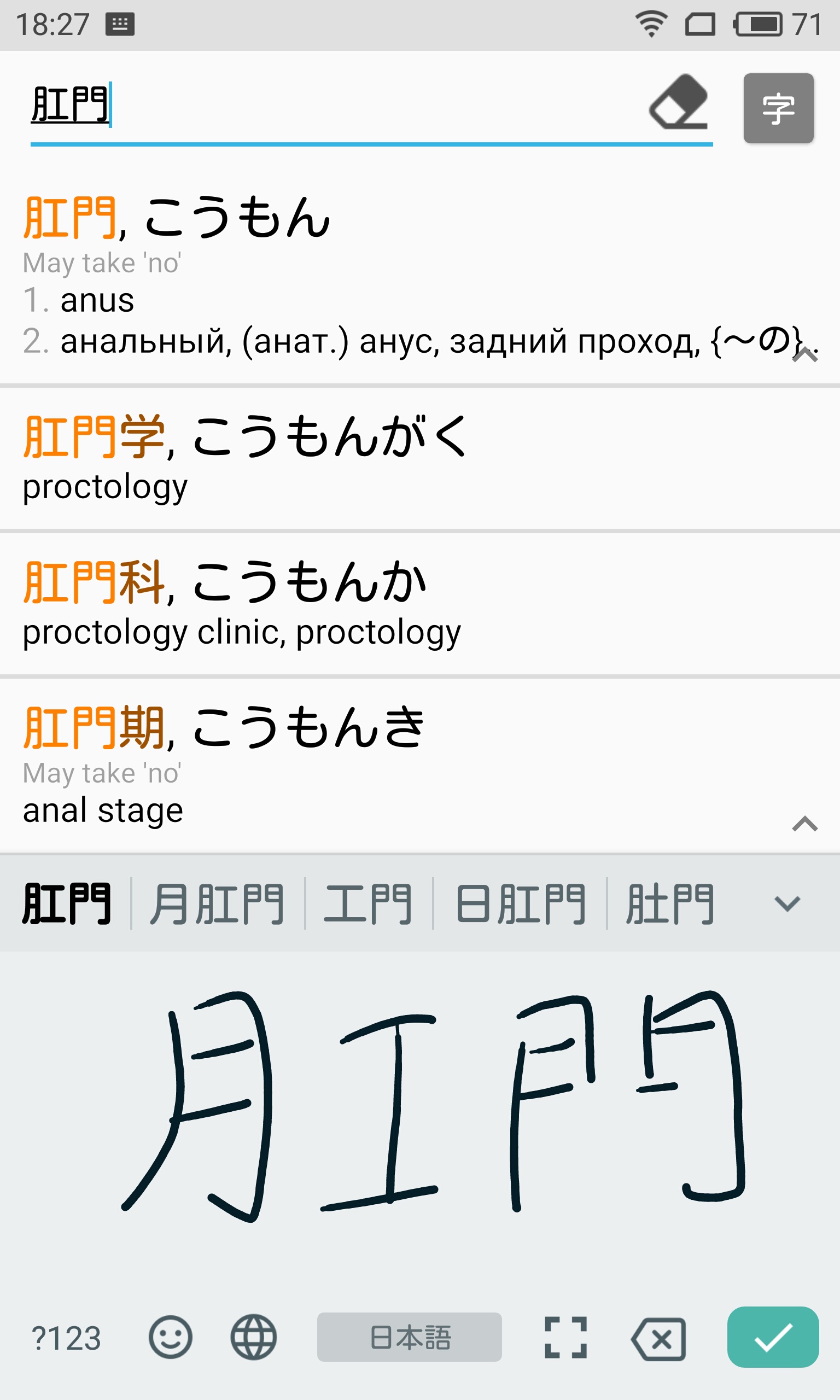Tap the 字 kanji button
This screenshot has height=1400, width=840.
point(778,108)
